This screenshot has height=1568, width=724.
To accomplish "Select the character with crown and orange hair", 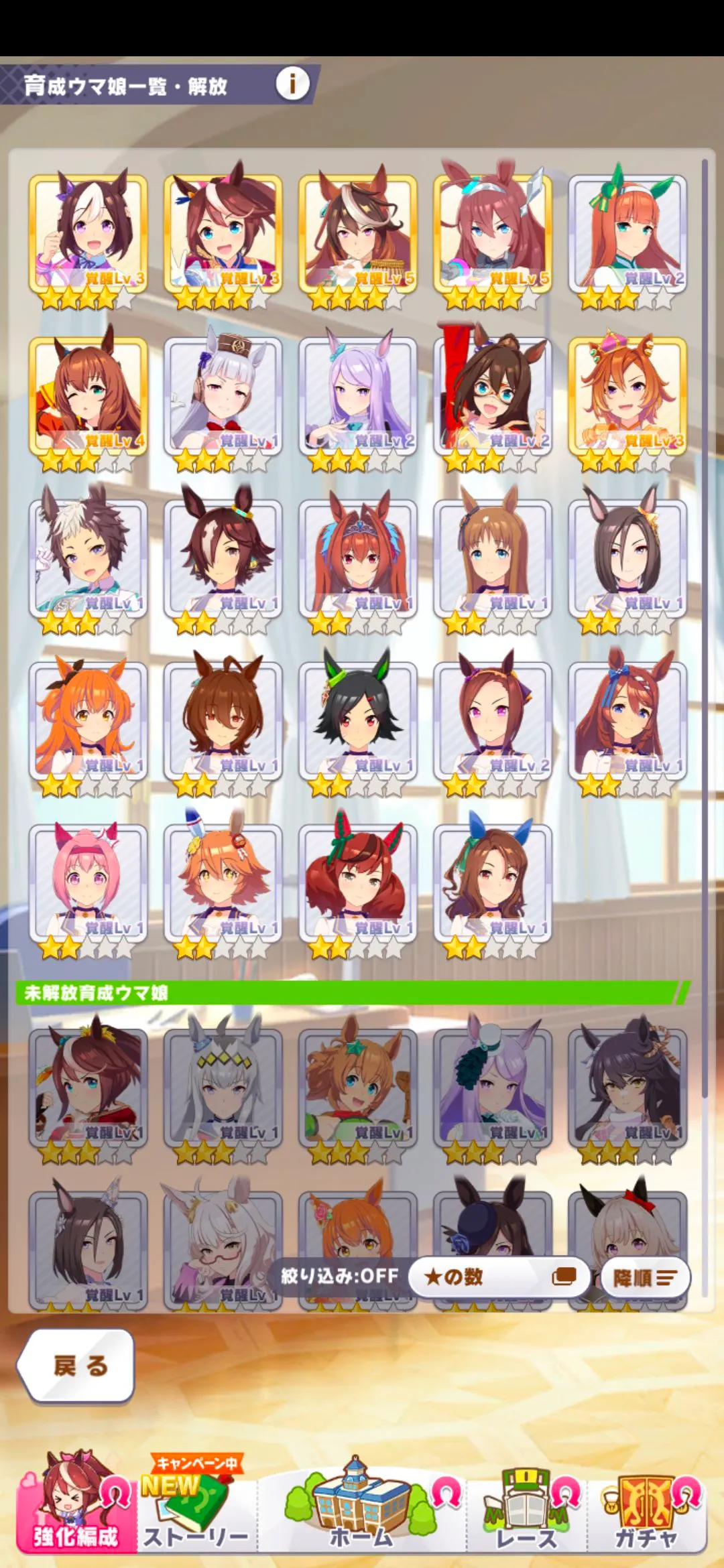I will (x=627, y=397).
